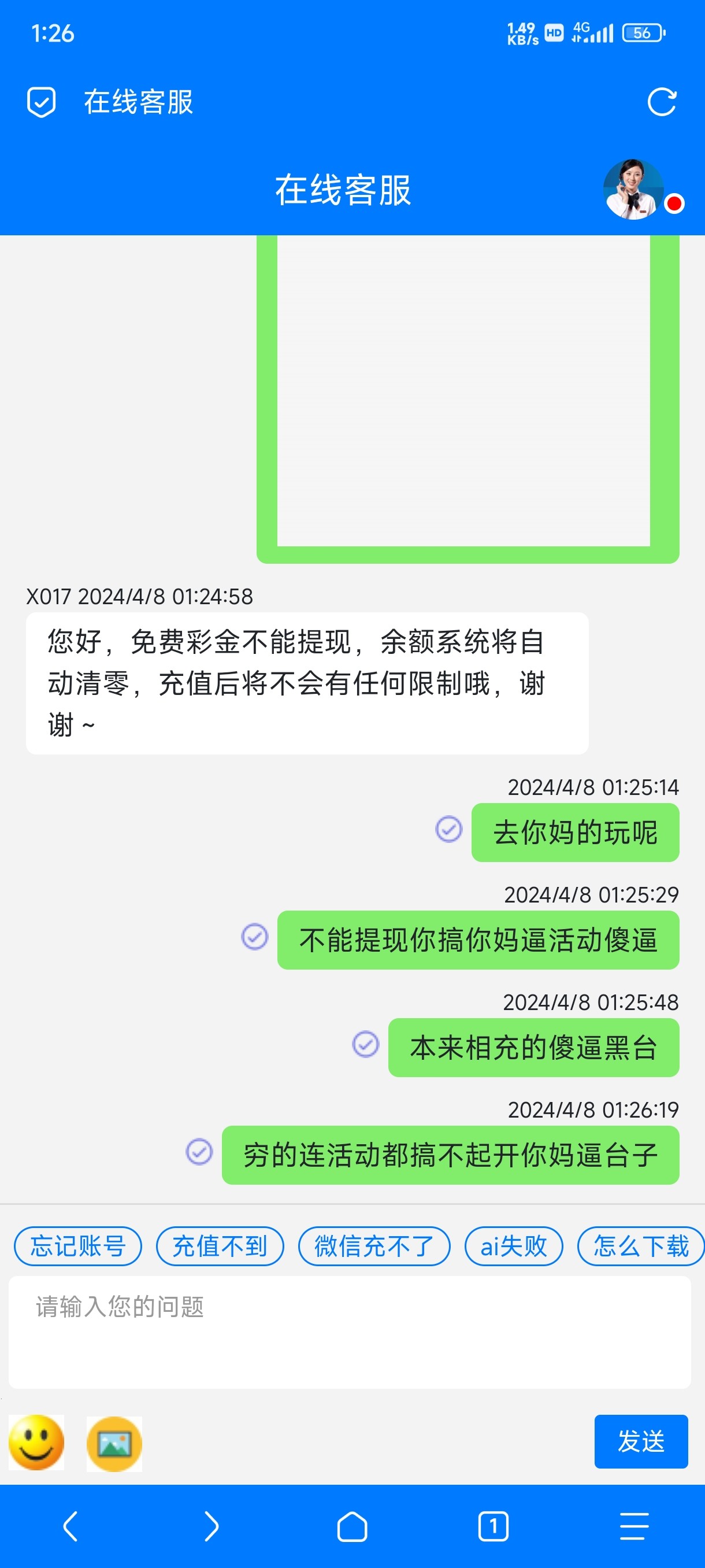Tap the shield icon beside 在线客服
The image size is (705, 1568).
(42, 102)
